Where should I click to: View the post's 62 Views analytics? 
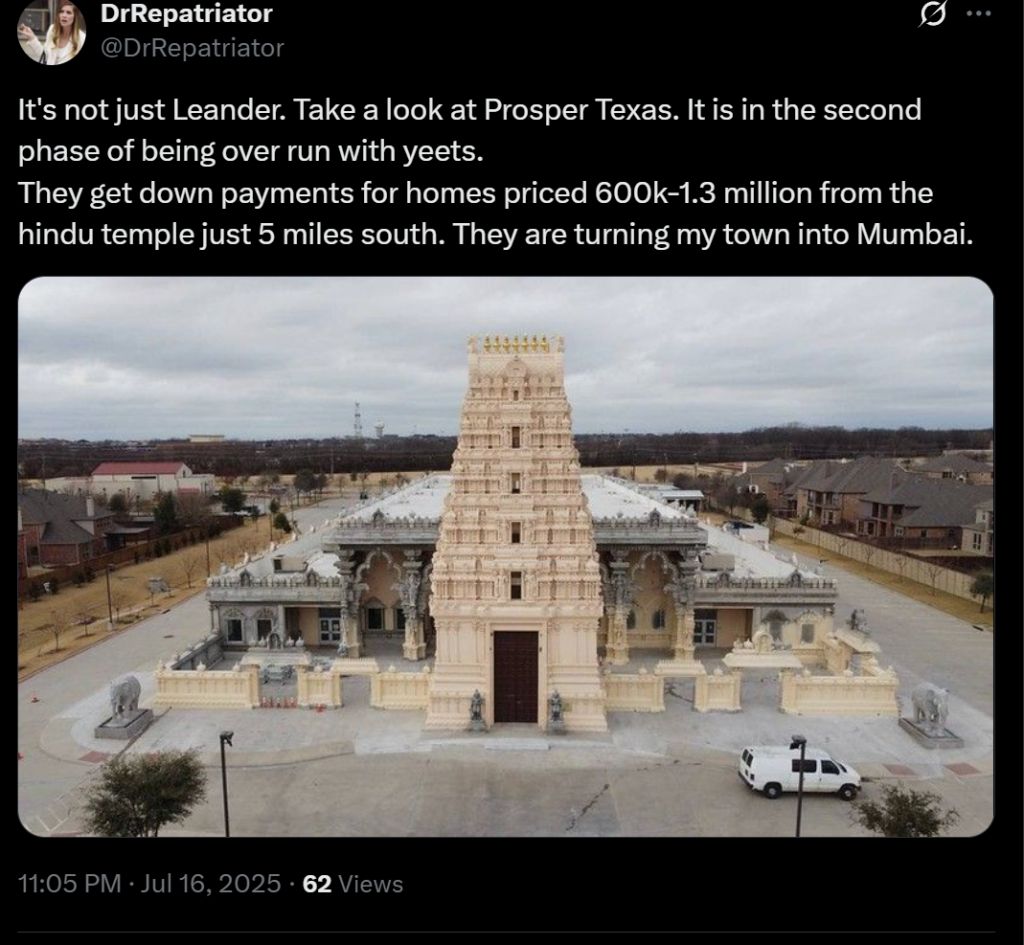click(x=353, y=884)
